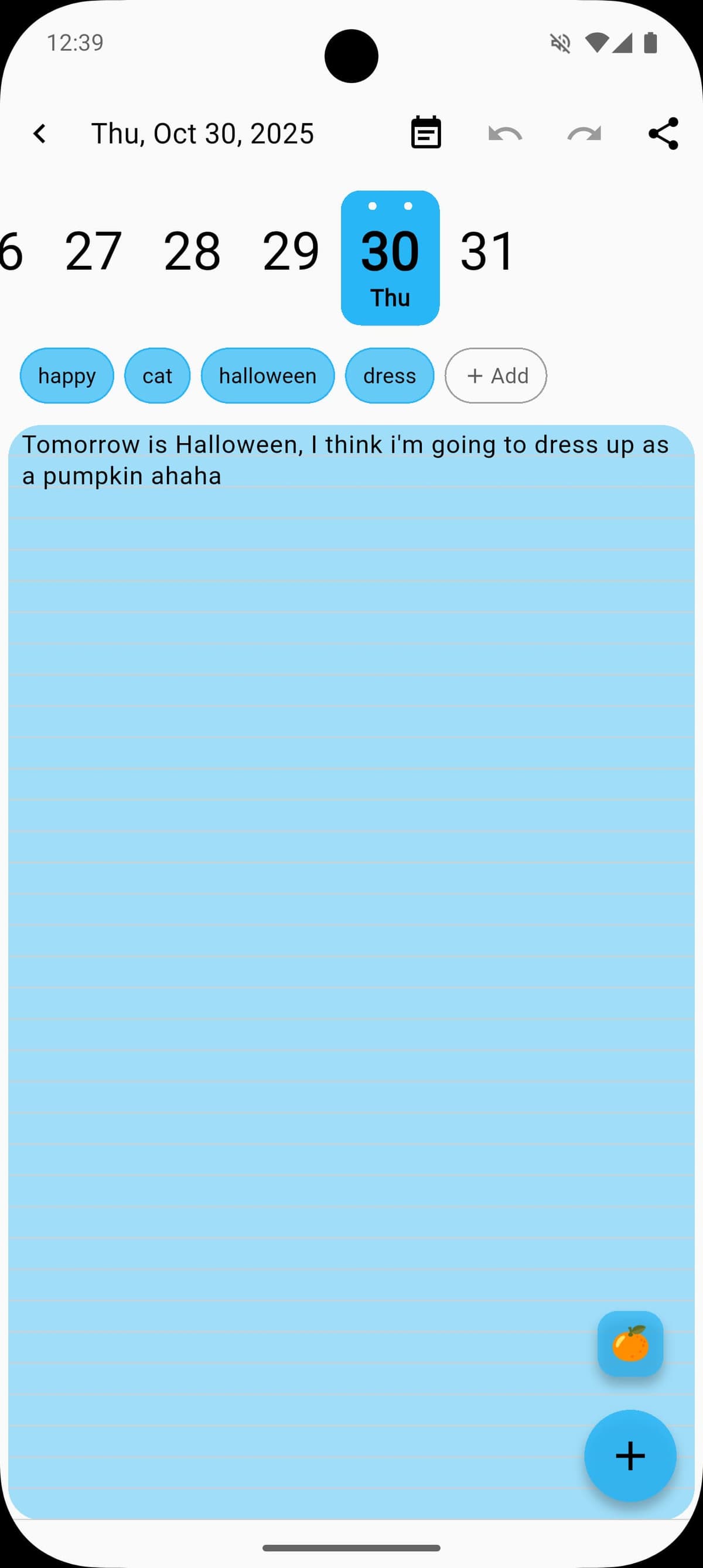This screenshot has height=1568, width=703.
Task: Tap the dress tag chip
Action: 389,375
